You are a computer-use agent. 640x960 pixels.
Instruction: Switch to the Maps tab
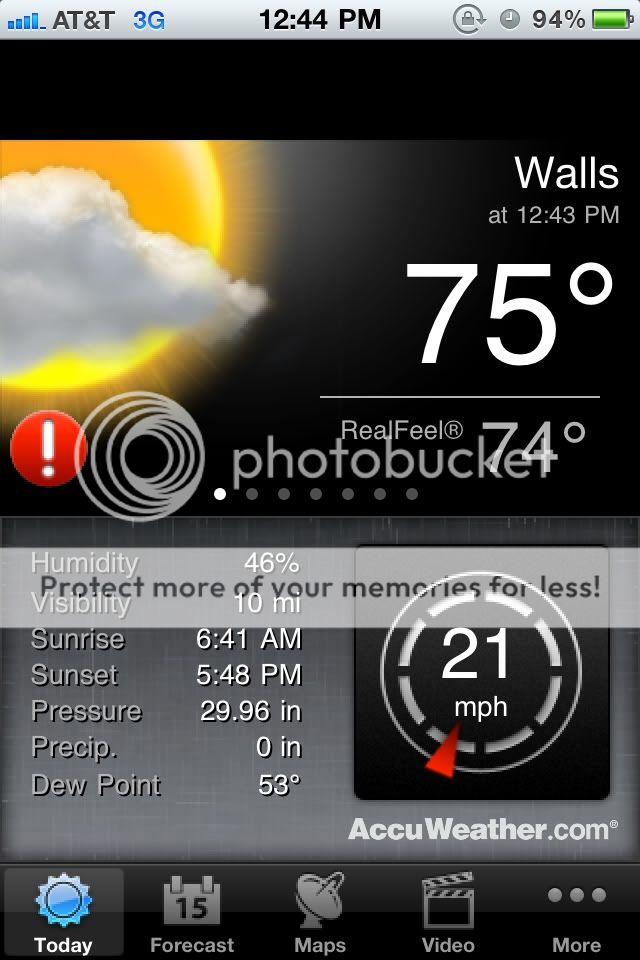[320, 912]
